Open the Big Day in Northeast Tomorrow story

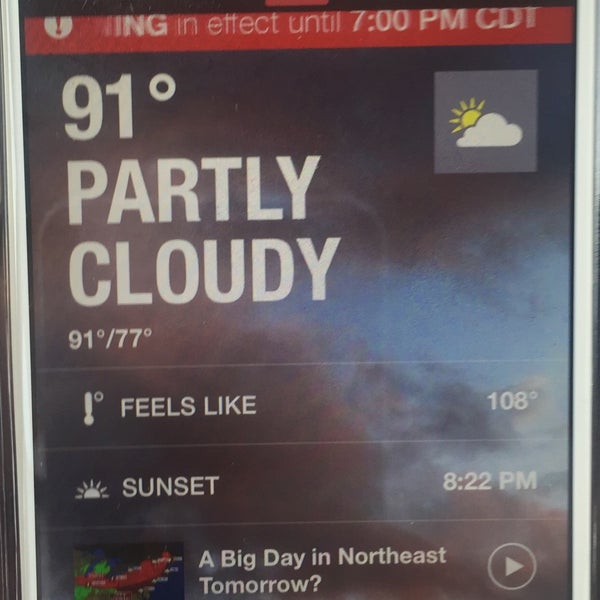(x=322, y=569)
